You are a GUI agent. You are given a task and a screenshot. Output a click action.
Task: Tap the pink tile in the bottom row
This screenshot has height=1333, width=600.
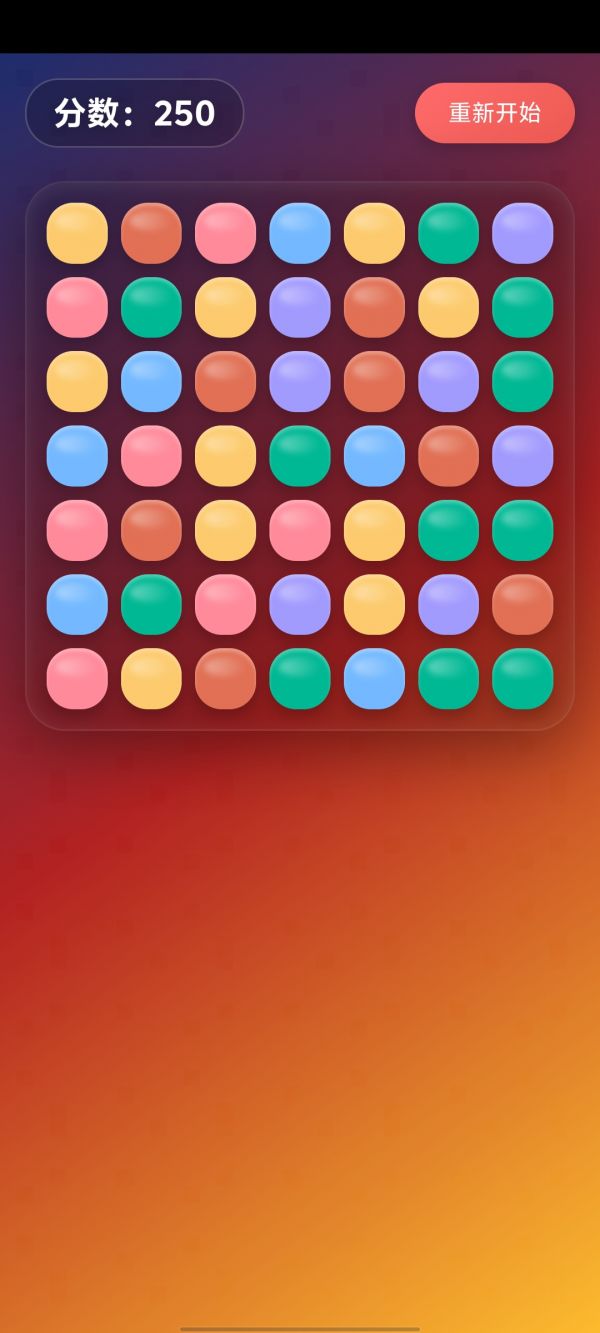point(77,678)
